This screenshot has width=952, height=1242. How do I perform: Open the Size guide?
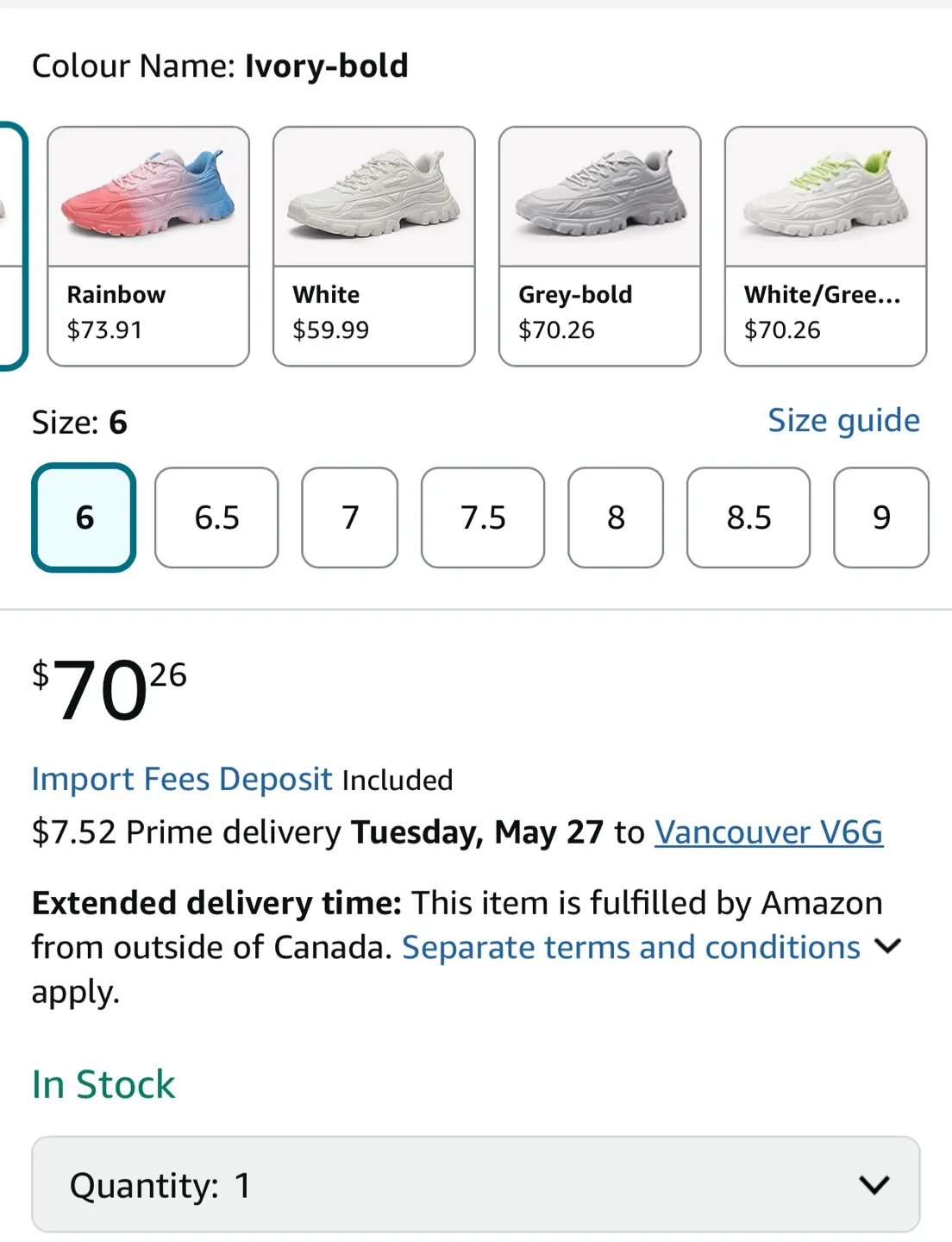(x=843, y=422)
